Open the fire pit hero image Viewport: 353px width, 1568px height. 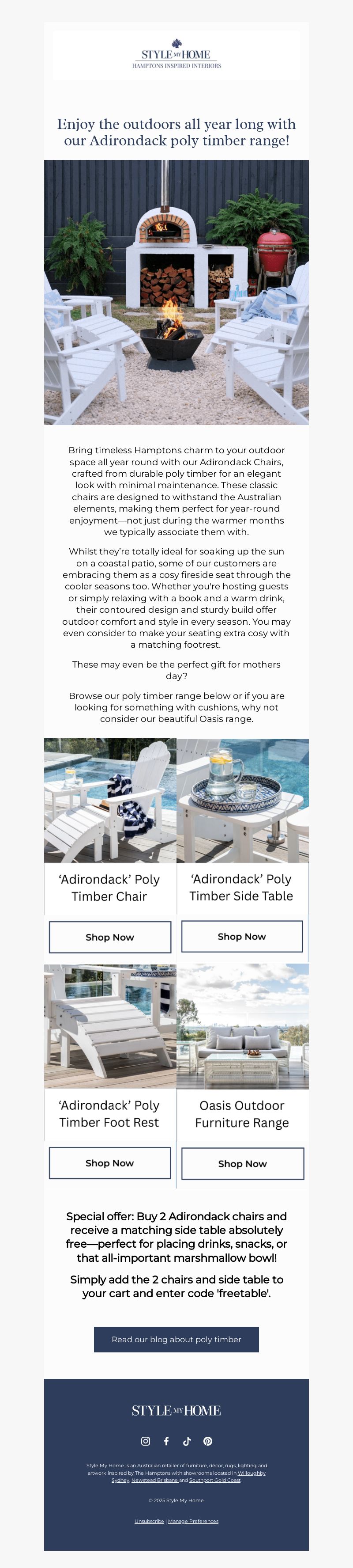pyautogui.click(x=176, y=292)
